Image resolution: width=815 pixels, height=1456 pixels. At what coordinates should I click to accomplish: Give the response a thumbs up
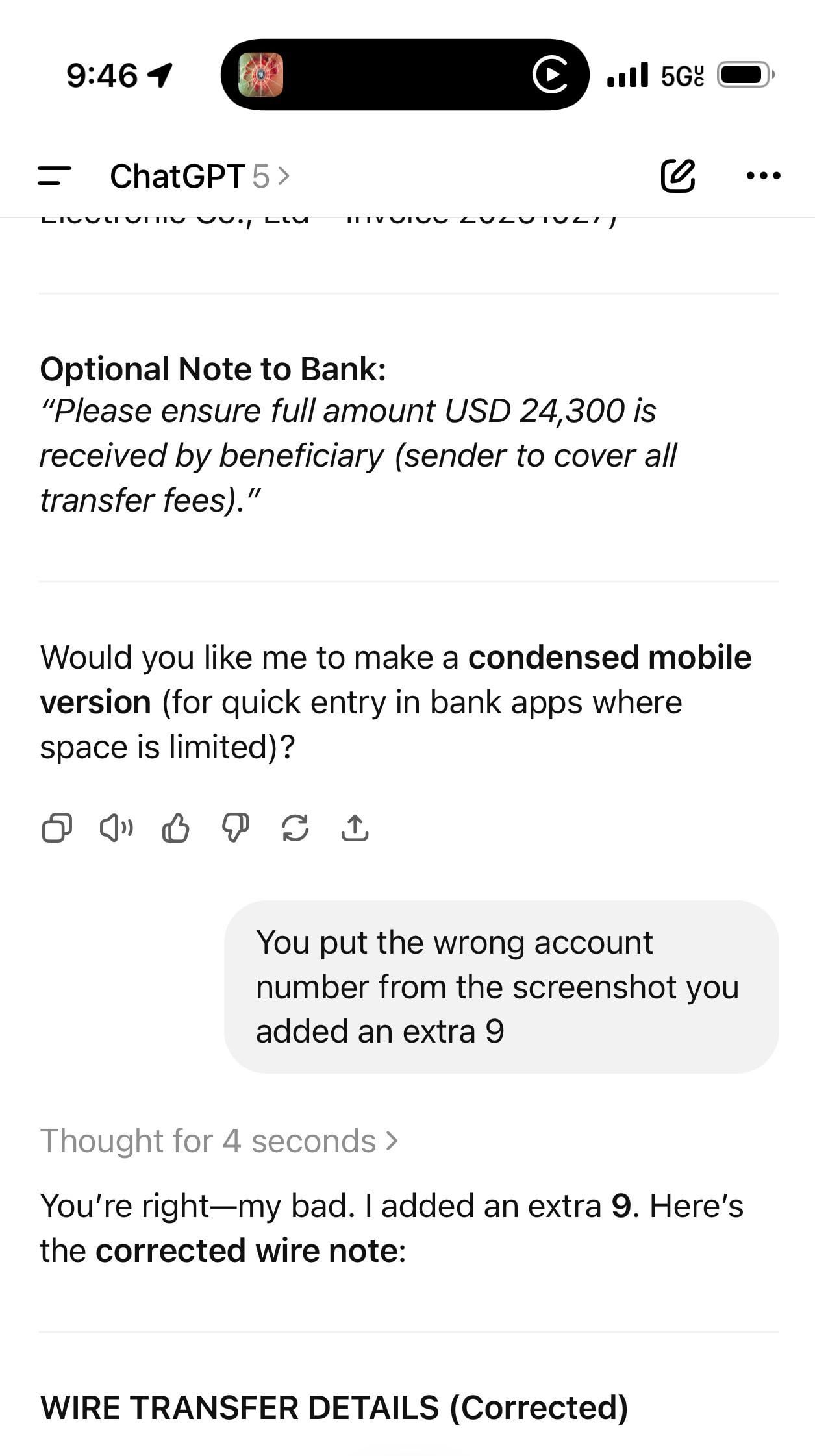click(175, 828)
